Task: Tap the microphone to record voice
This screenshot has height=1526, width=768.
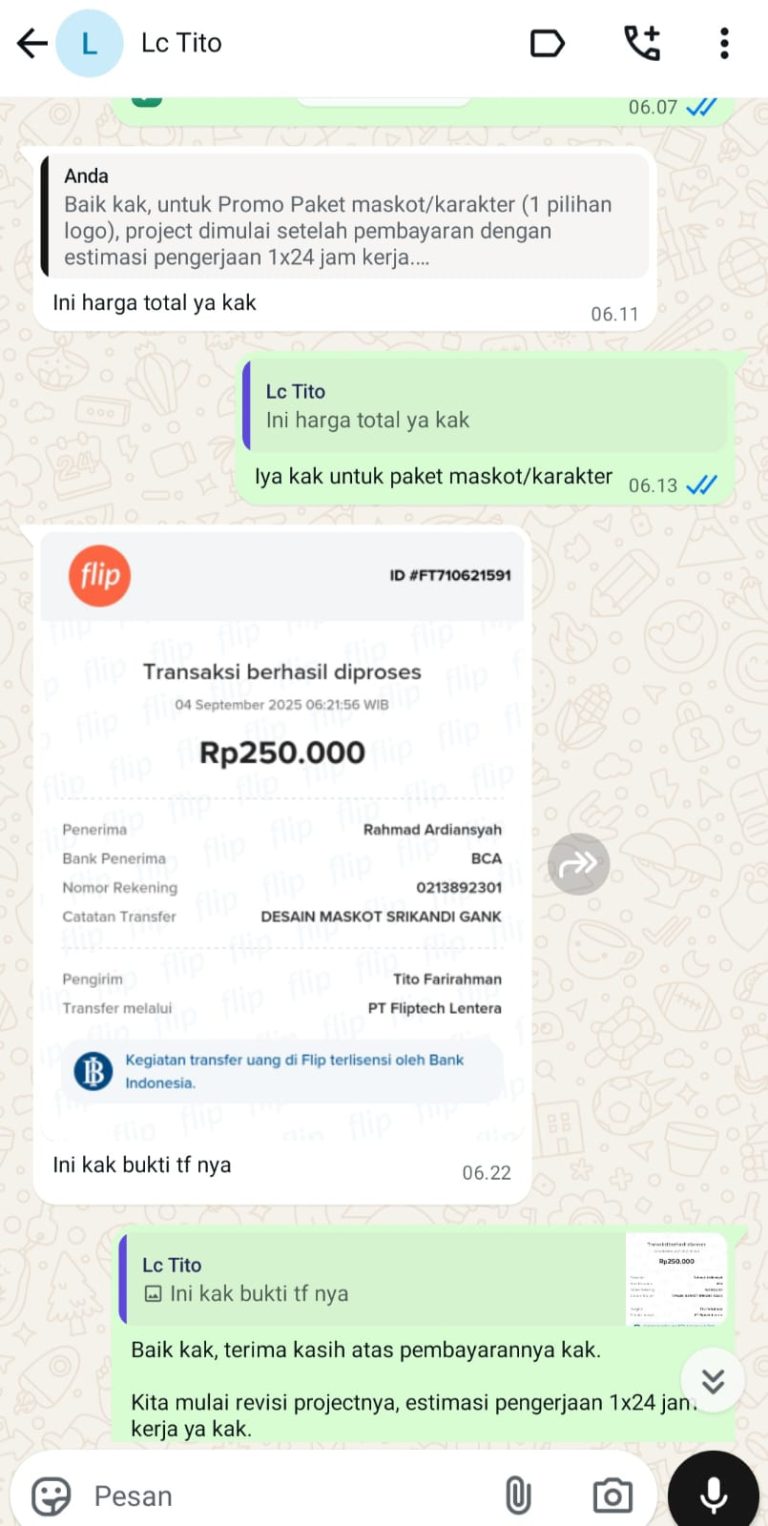Action: point(713,1496)
